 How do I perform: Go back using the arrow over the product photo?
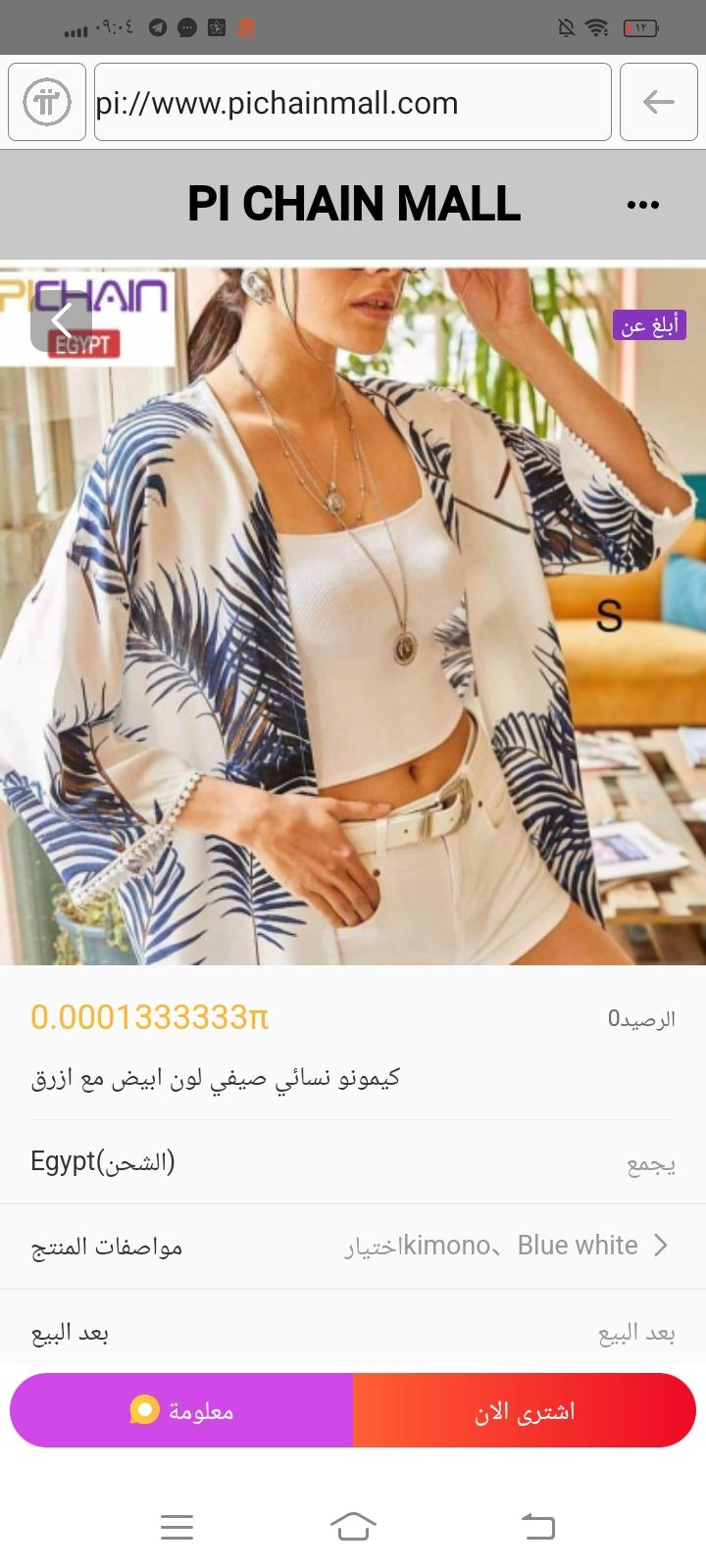coord(62,320)
